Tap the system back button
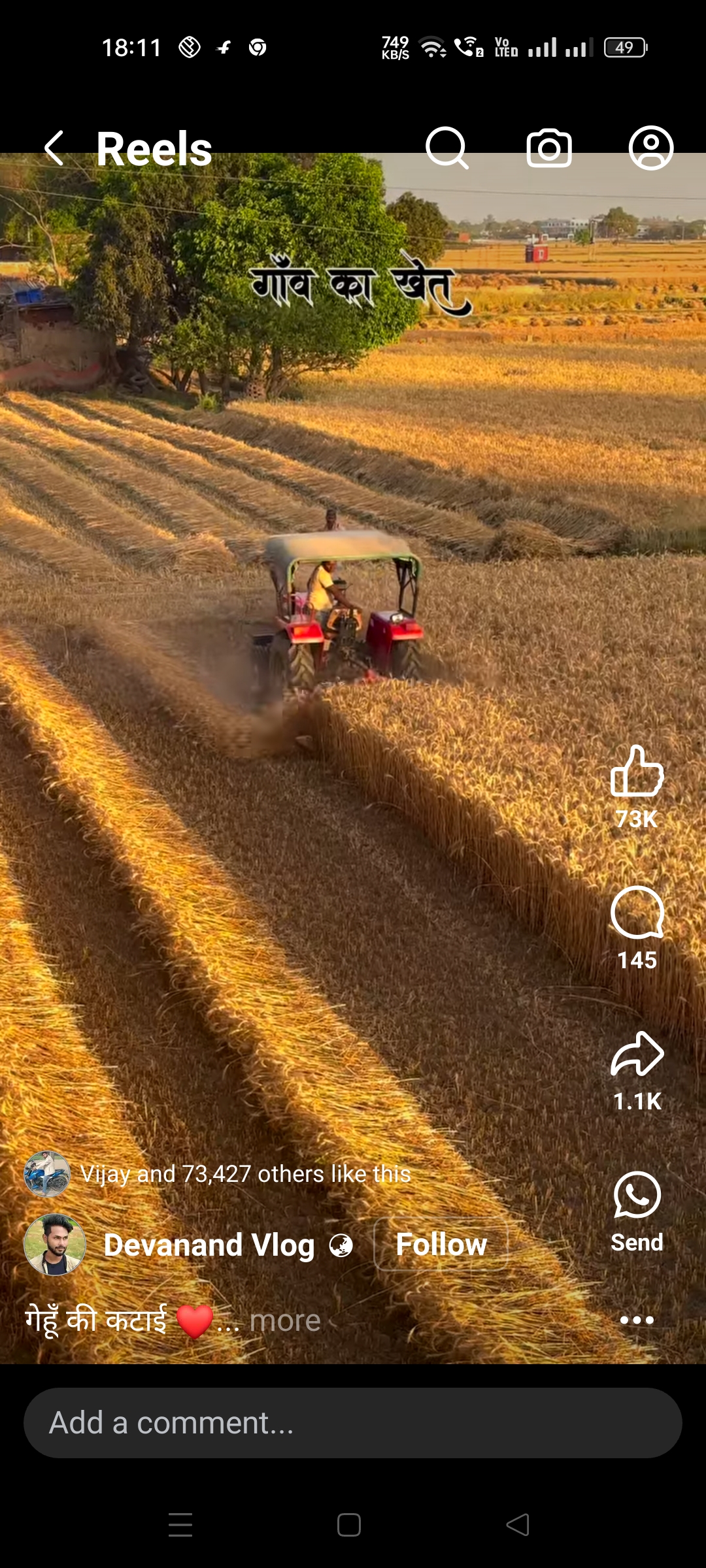706x1568 pixels. pos(518,1525)
